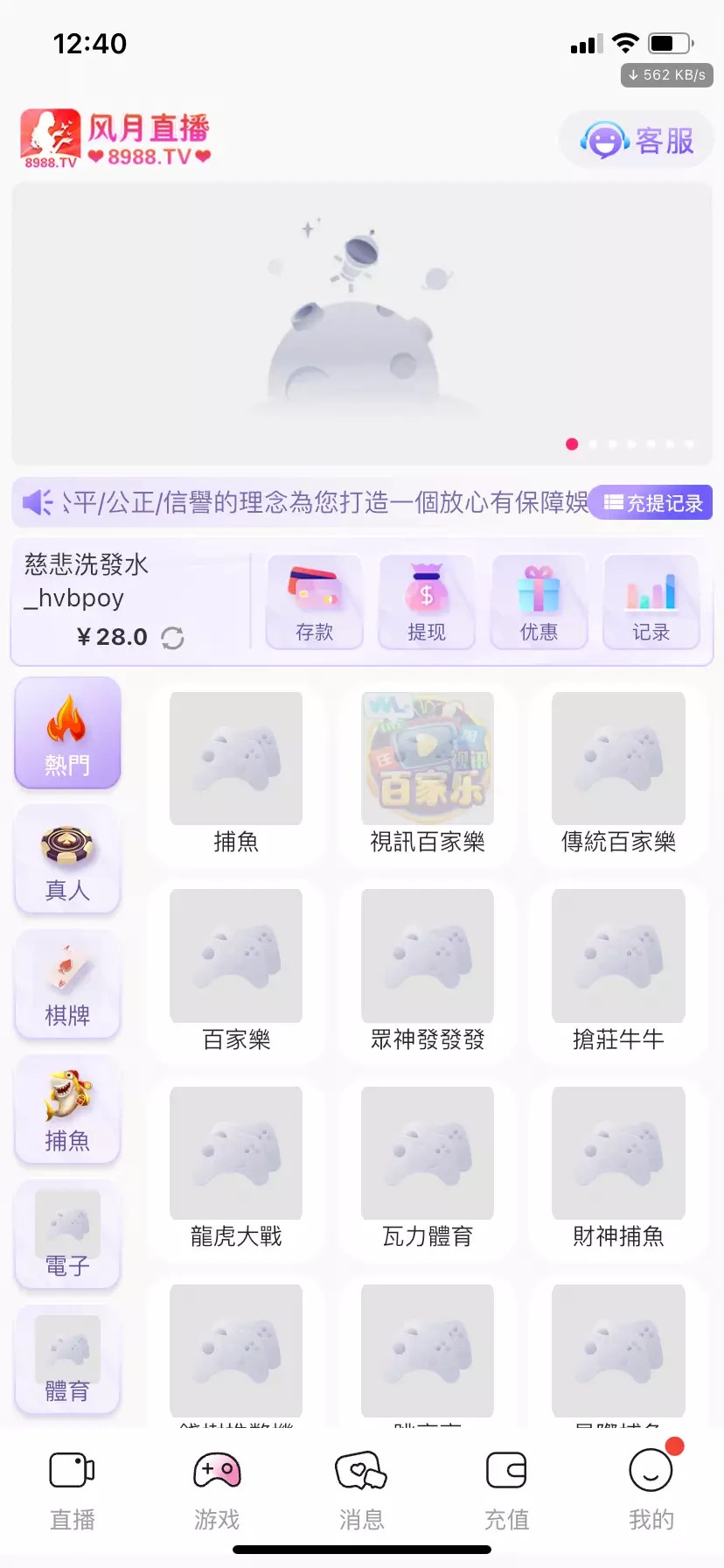724x1568 pixels.
Task: Open the 真人 live casino category
Action: tap(67, 859)
